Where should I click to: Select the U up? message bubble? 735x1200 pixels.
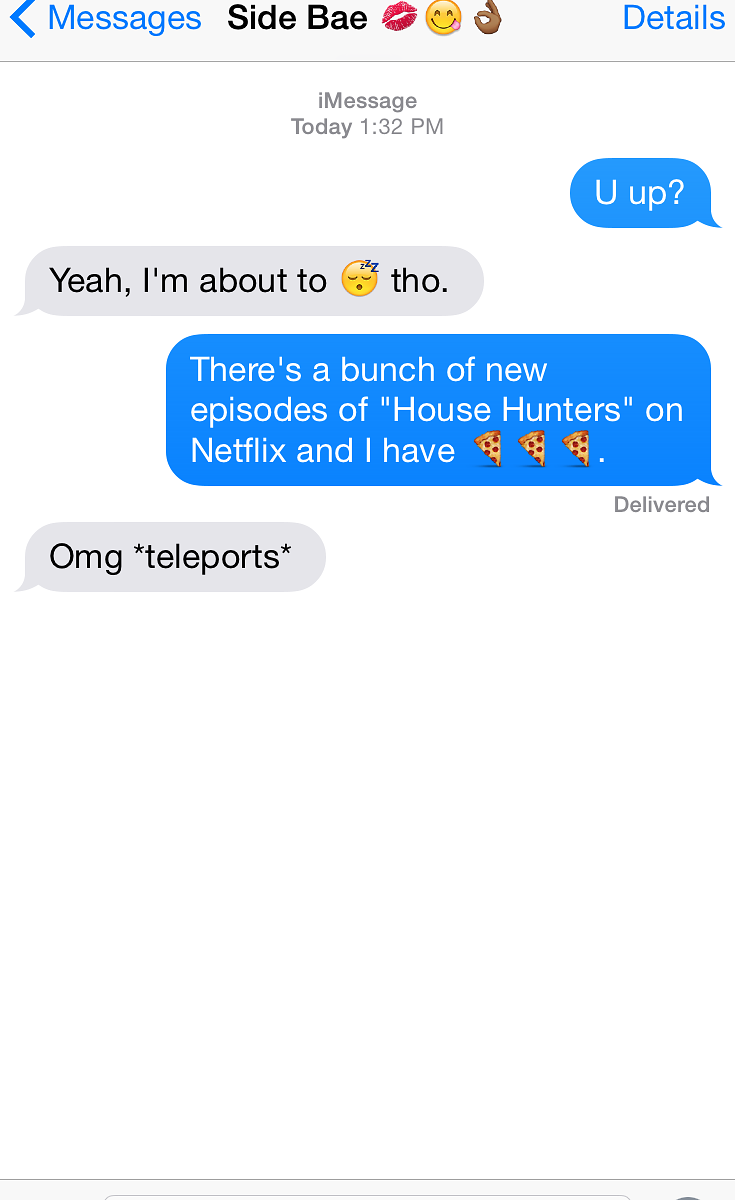pyautogui.click(x=645, y=193)
